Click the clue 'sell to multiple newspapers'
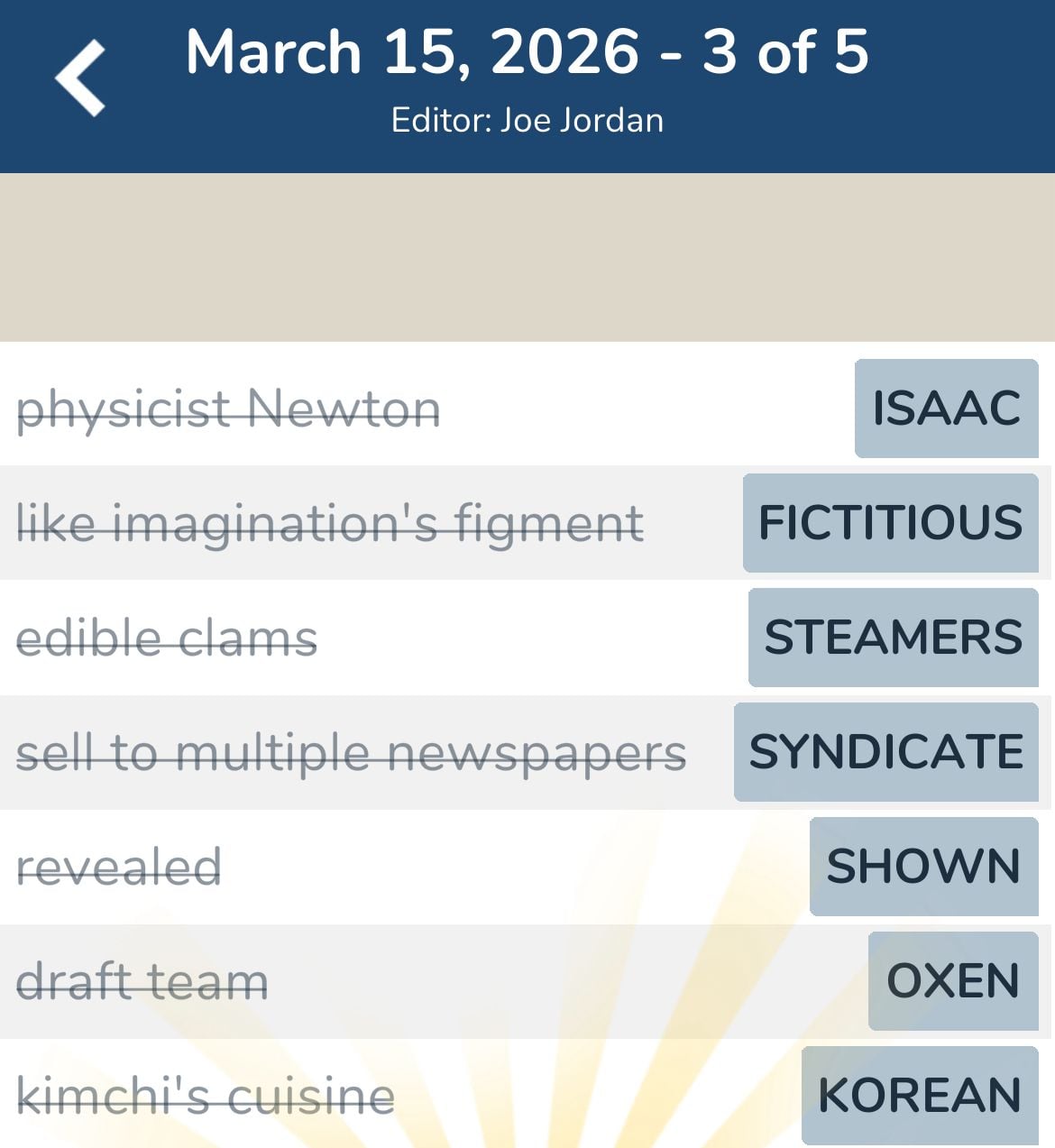The height and width of the screenshot is (1148, 1055). pos(352,752)
